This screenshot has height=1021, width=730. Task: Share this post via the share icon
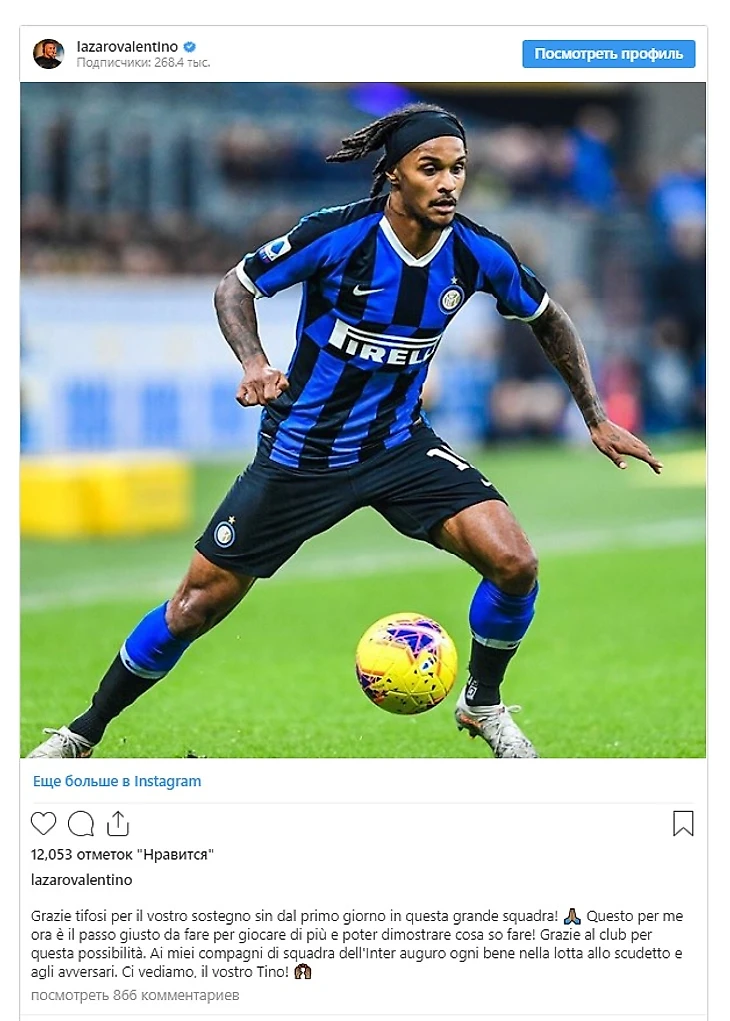click(118, 824)
